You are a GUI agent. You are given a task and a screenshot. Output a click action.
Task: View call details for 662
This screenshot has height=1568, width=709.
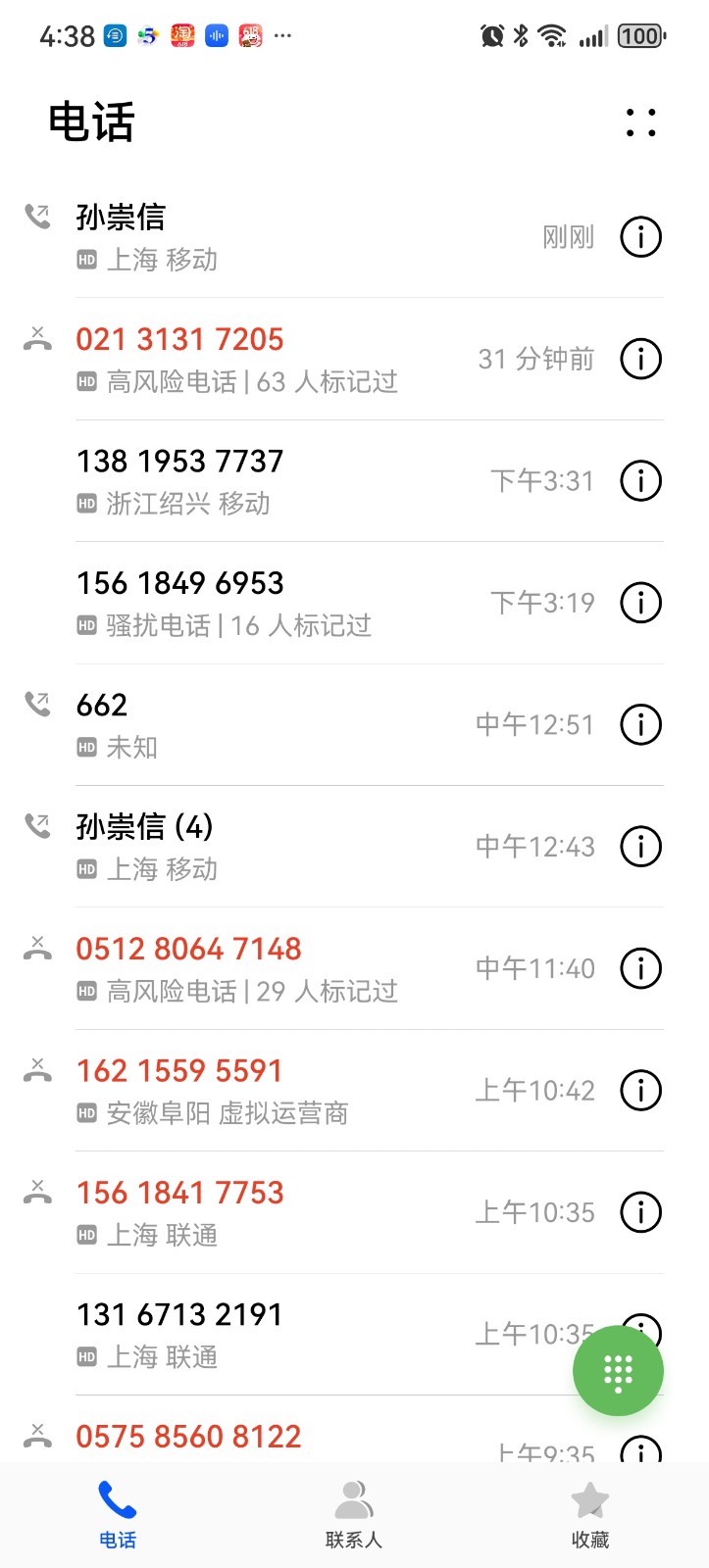point(640,725)
